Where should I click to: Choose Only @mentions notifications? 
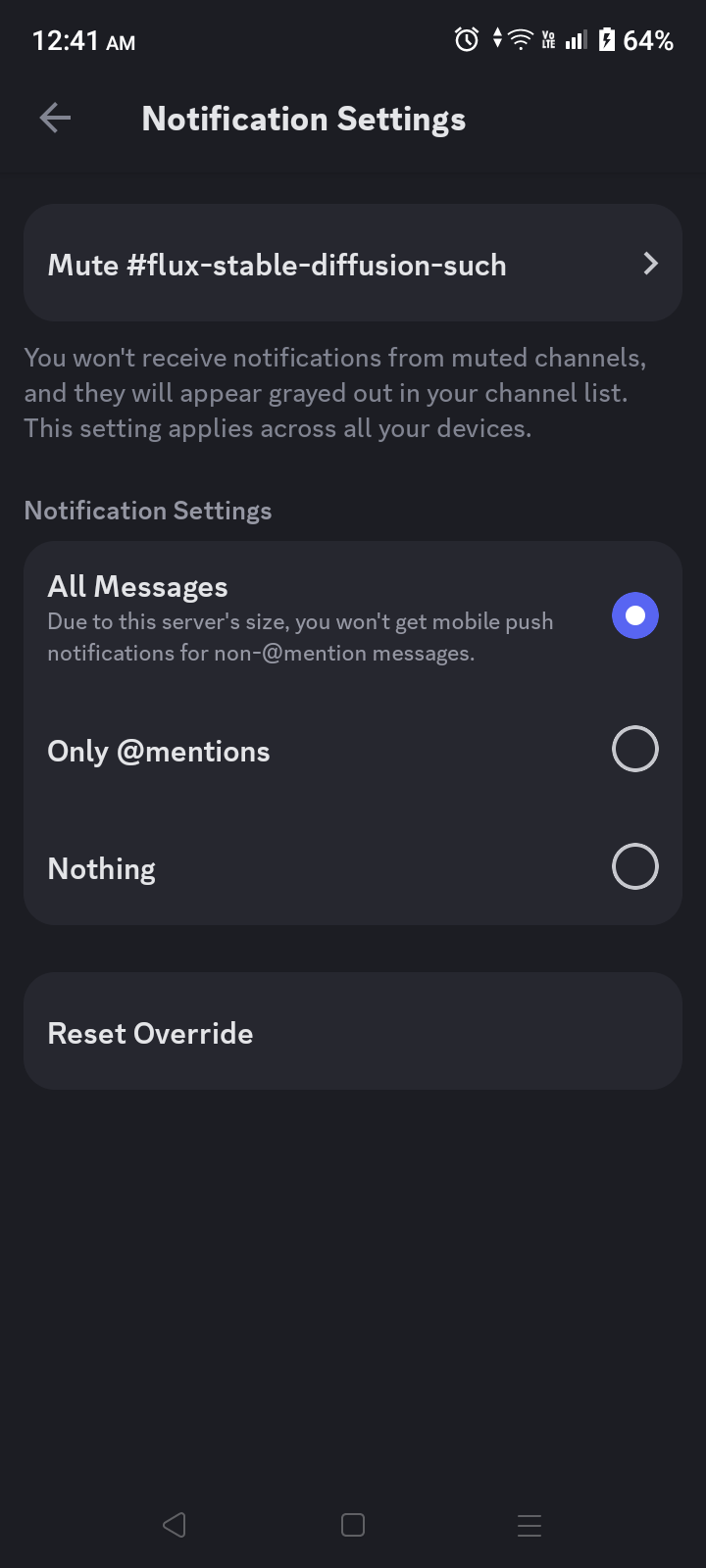coord(634,750)
